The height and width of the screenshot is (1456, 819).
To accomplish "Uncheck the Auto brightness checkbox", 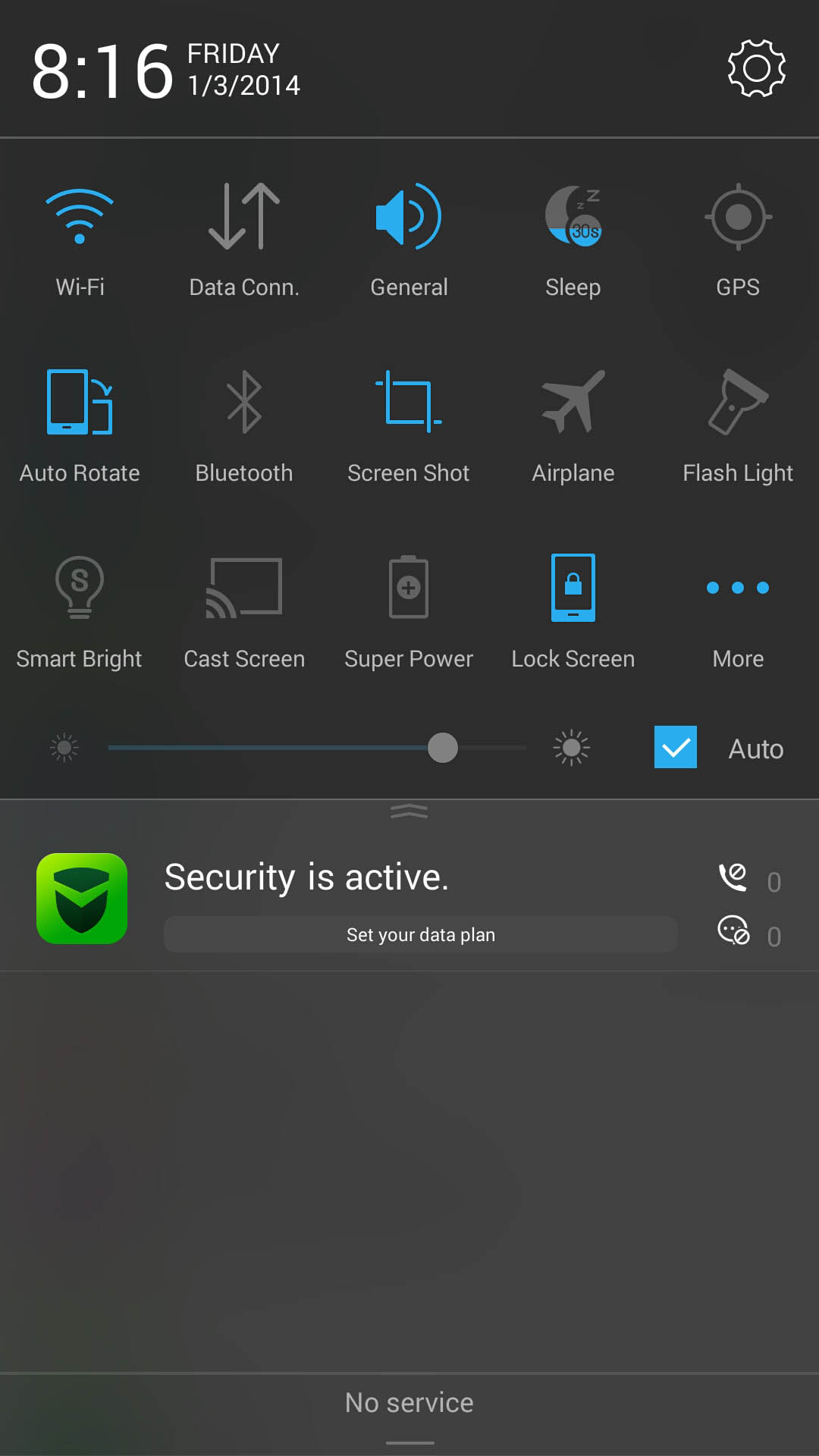I will 676,747.
